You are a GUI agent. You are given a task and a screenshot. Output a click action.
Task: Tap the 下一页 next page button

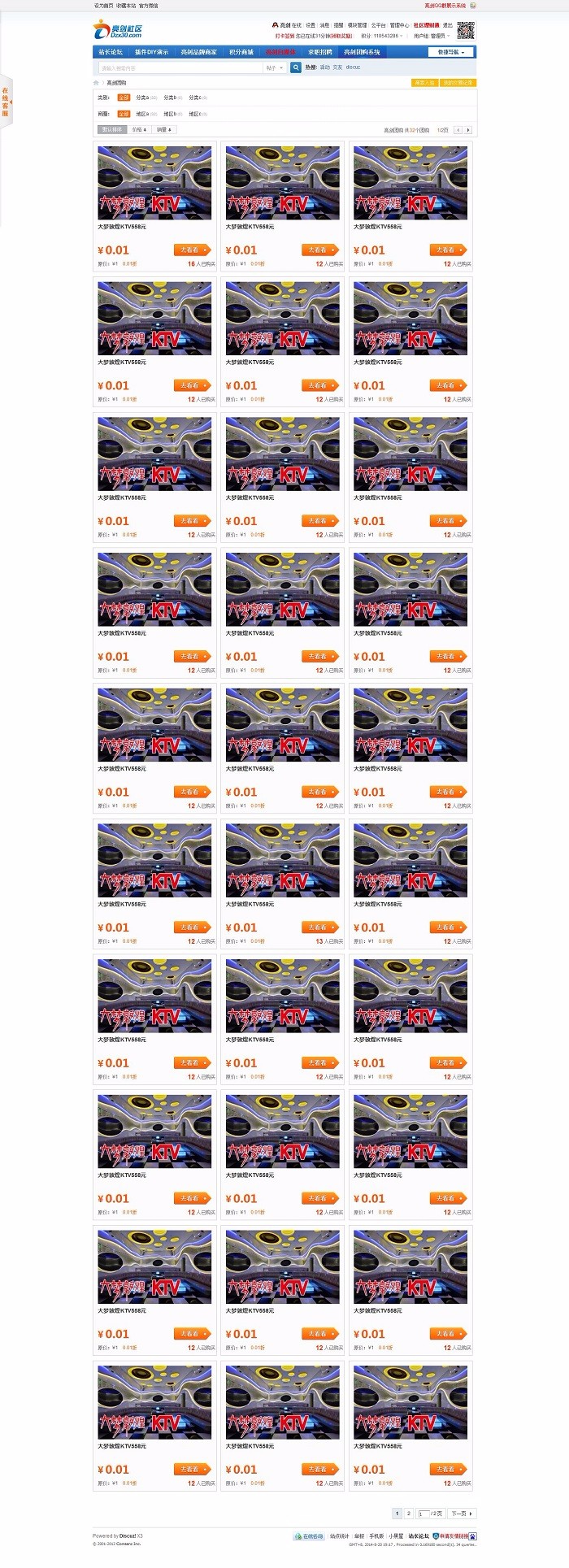point(460,1513)
